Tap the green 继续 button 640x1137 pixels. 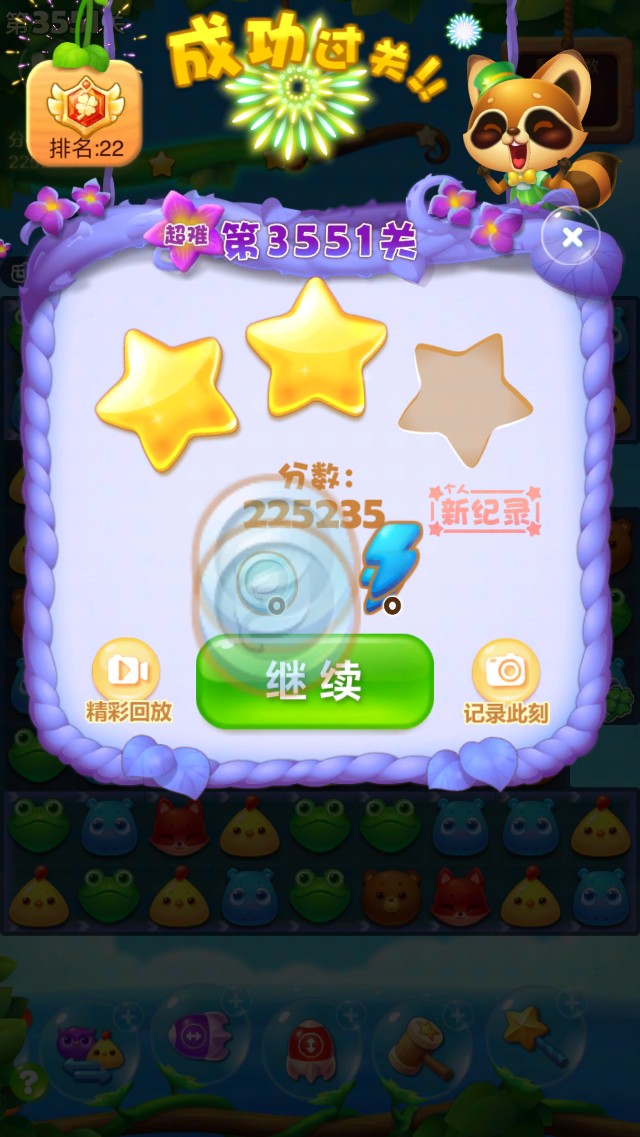pyautogui.click(x=315, y=681)
